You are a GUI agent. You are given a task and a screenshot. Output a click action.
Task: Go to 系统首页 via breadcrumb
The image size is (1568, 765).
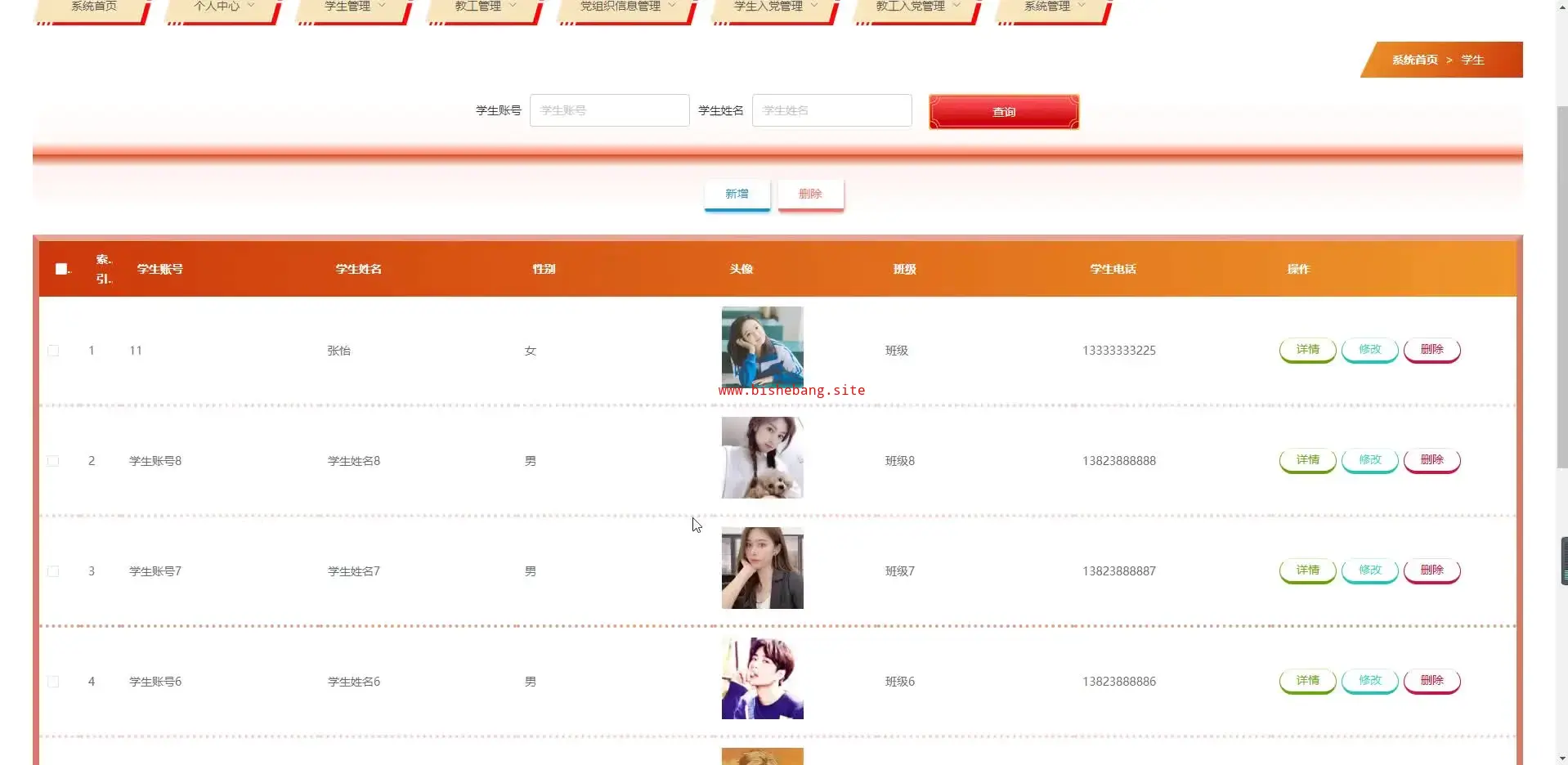pos(1414,60)
